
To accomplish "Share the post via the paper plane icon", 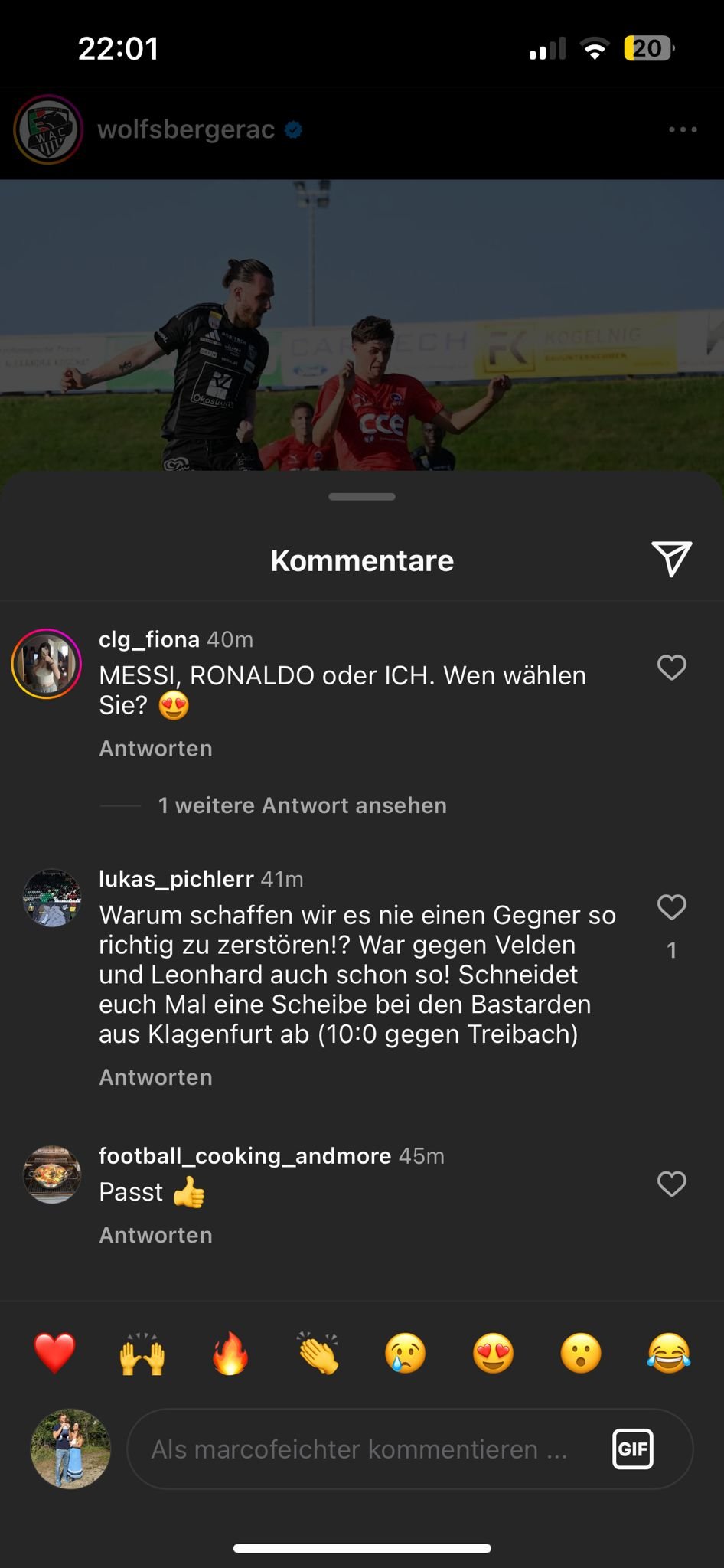I will pos(671,559).
